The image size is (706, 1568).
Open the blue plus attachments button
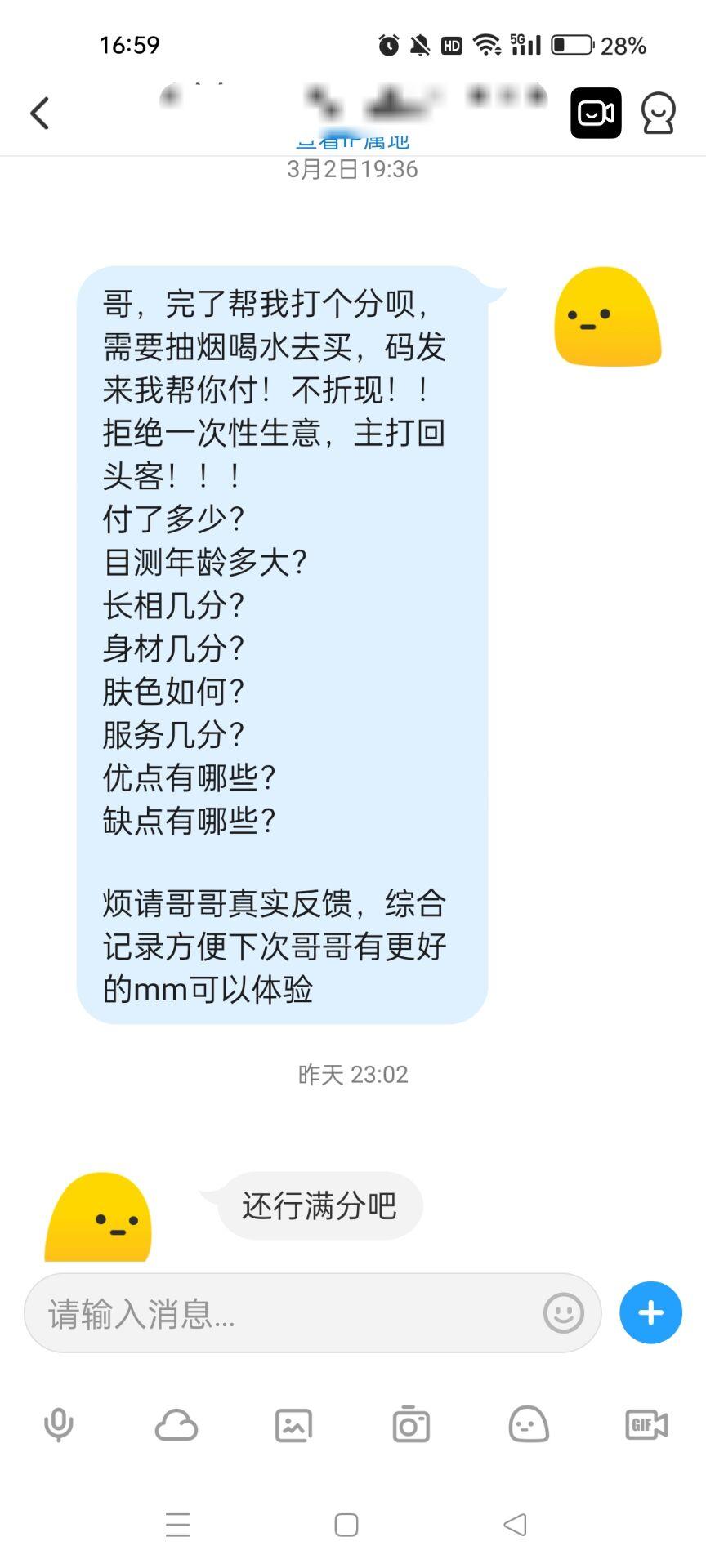pos(650,1312)
